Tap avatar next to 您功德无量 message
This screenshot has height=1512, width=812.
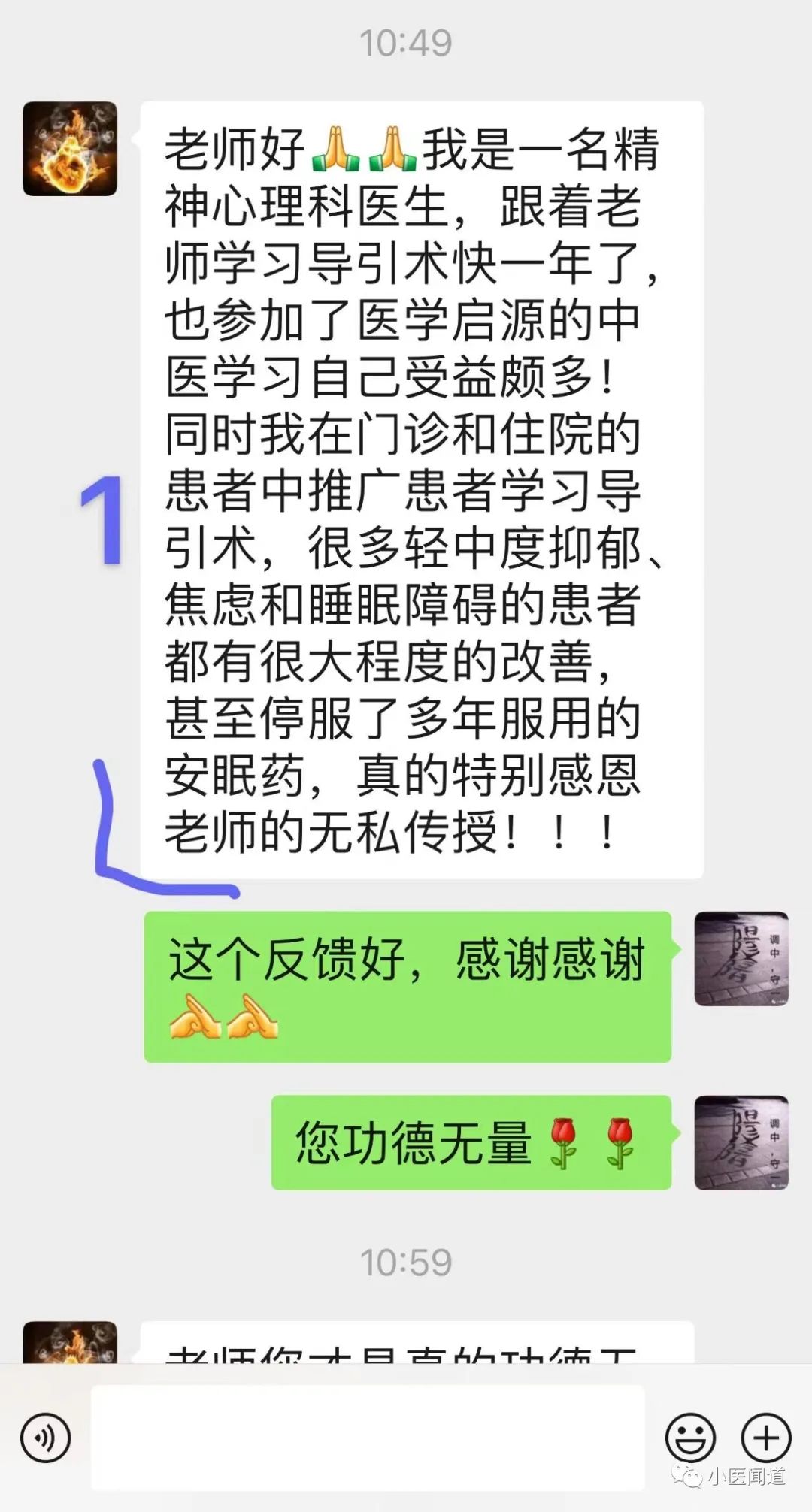(x=741, y=1142)
